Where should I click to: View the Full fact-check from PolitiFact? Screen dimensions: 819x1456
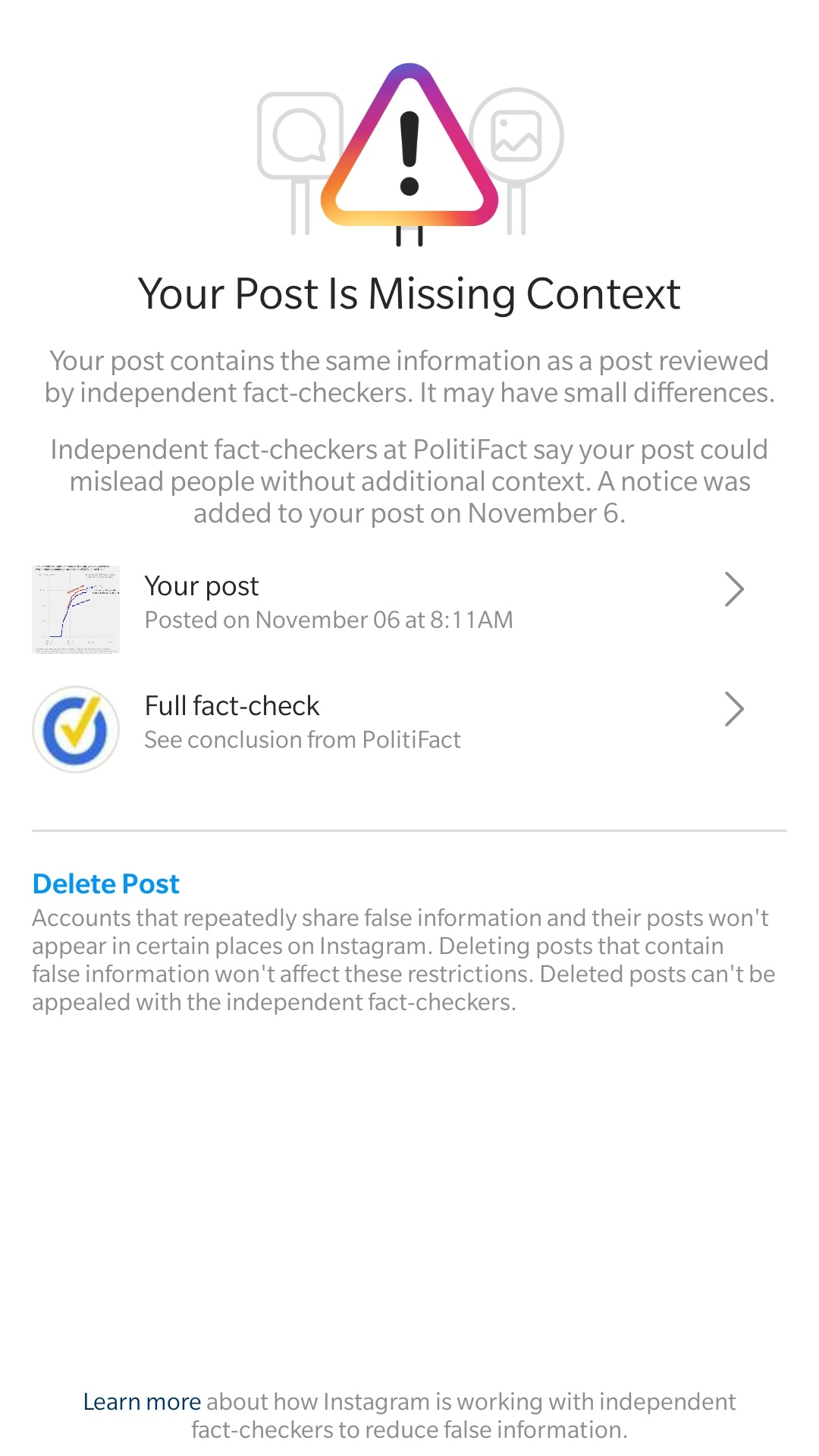(409, 728)
